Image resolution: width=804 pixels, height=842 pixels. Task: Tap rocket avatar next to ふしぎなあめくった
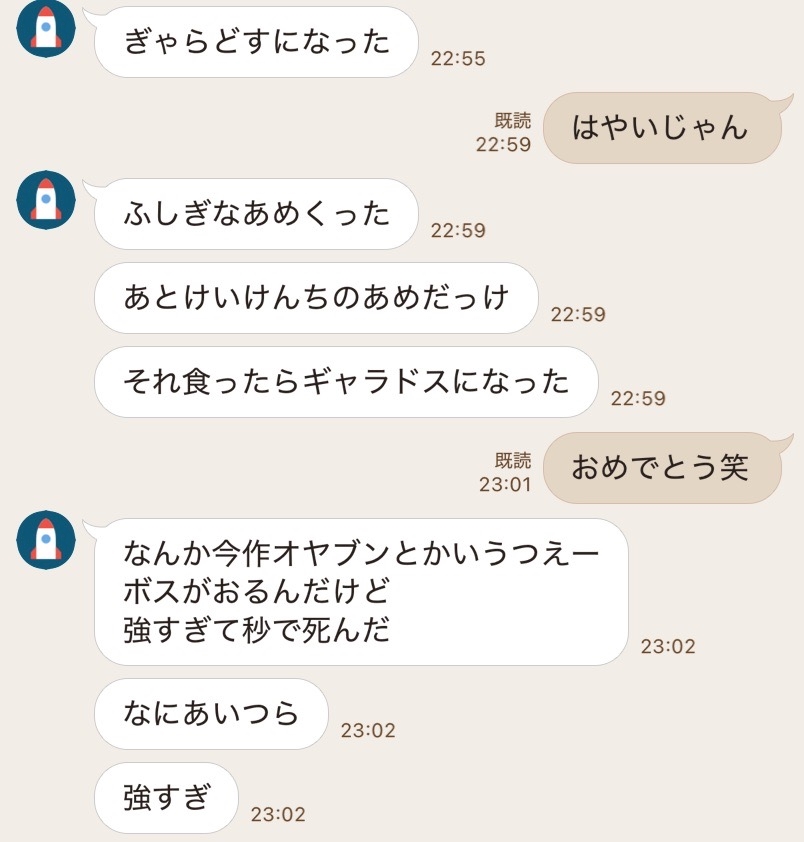46,200
